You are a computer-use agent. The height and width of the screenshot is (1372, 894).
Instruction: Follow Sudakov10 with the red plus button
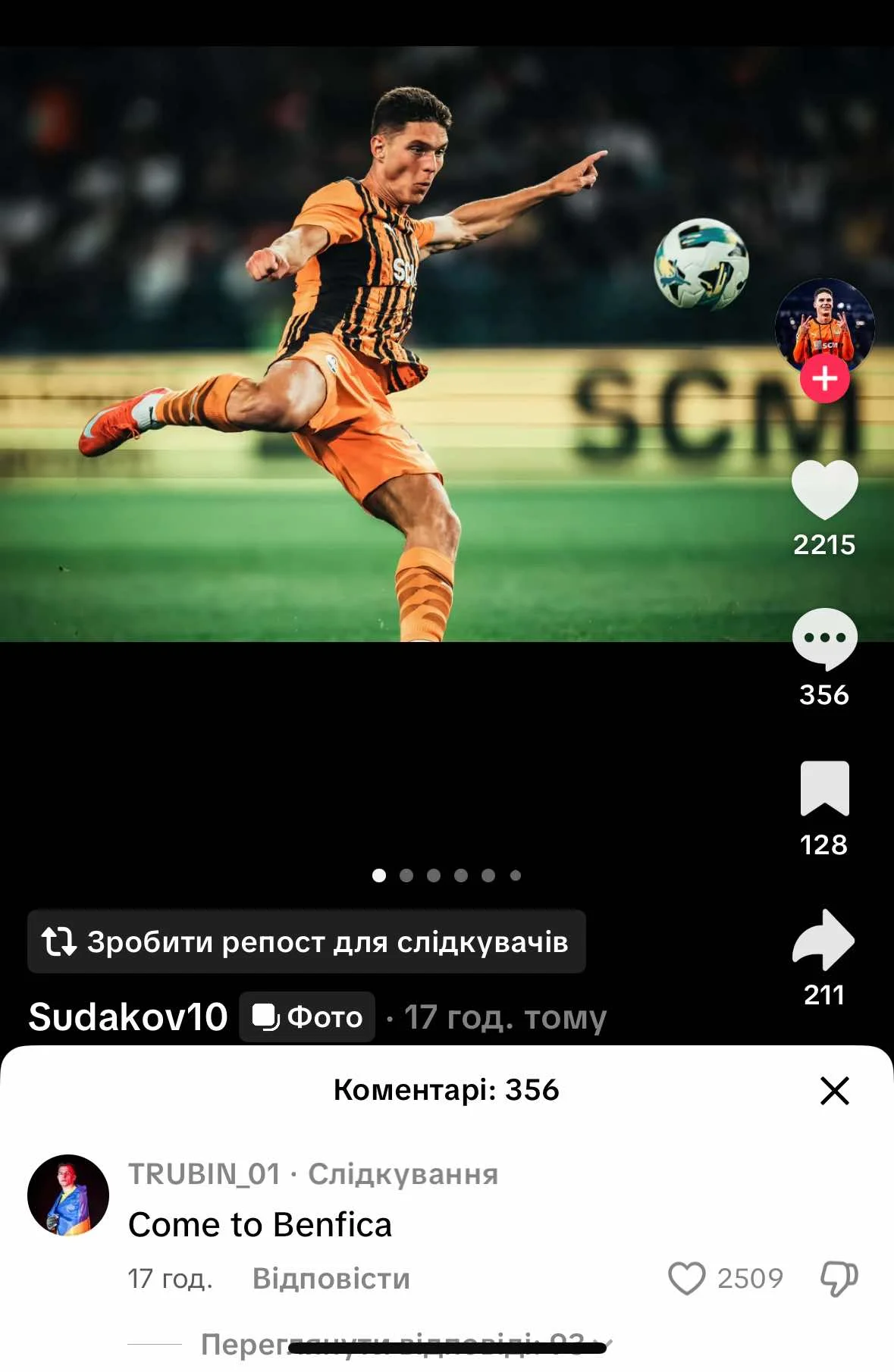point(825,377)
